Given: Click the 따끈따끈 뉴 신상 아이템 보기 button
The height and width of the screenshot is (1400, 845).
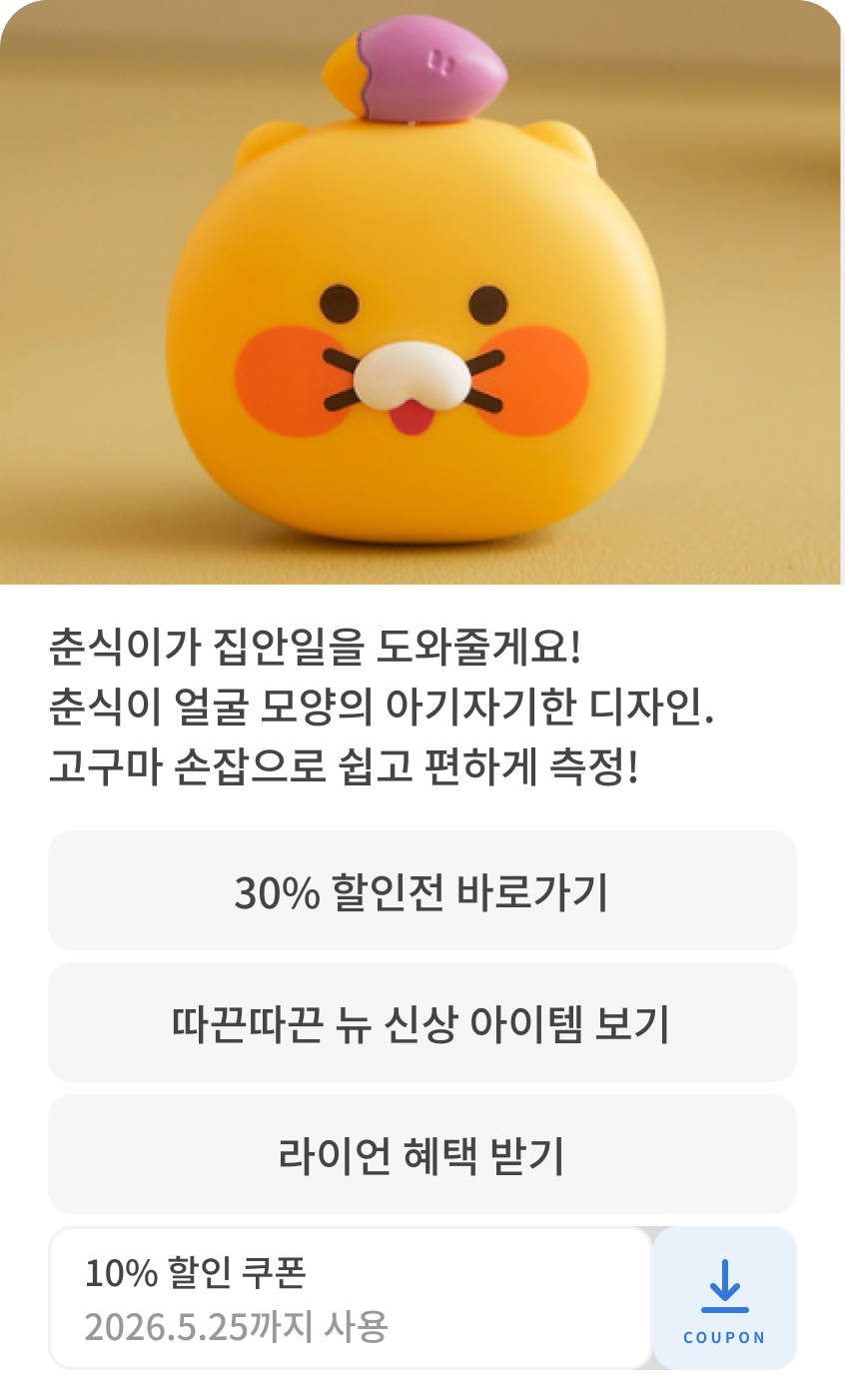Looking at the screenshot, I should (x=422, y=1022).
